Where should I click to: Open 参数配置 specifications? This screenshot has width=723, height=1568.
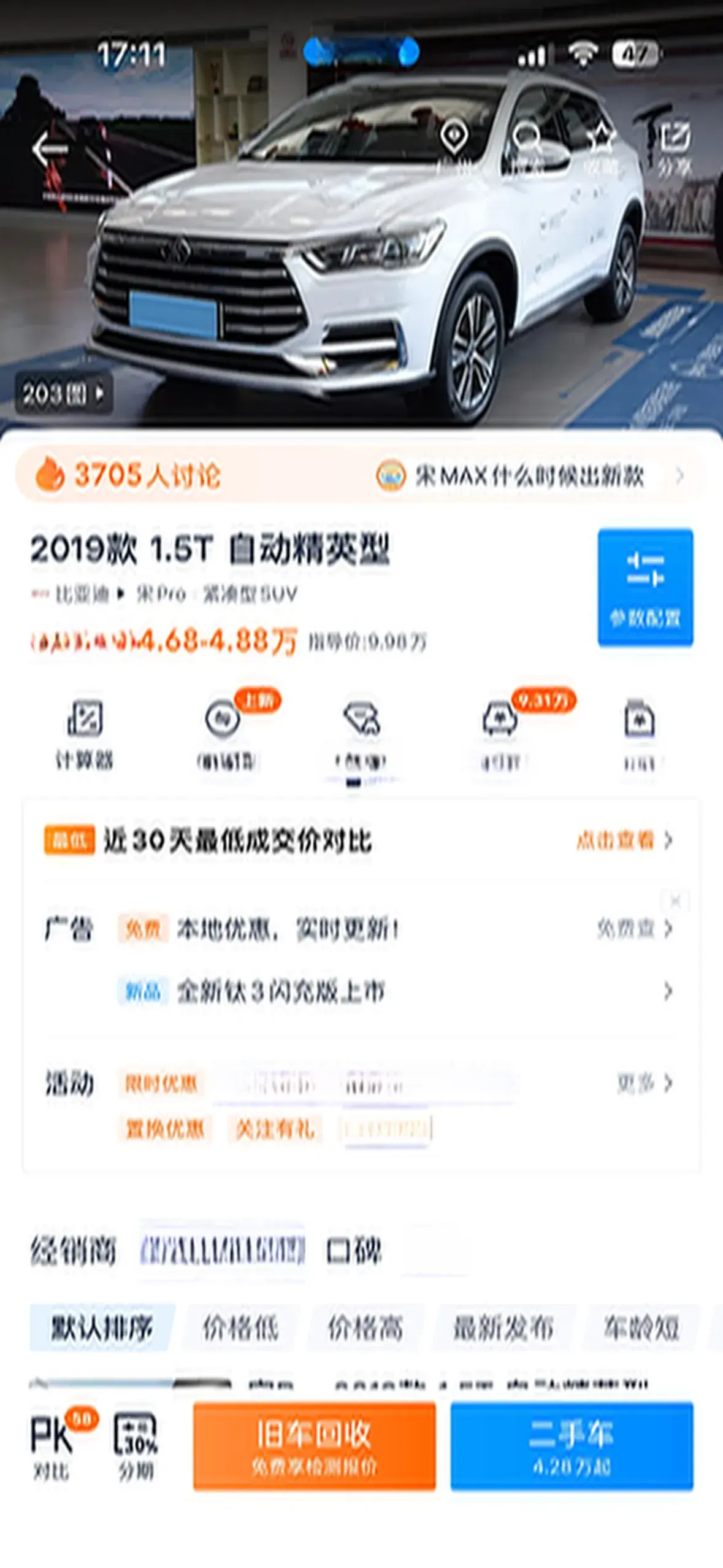pos(645,587)
